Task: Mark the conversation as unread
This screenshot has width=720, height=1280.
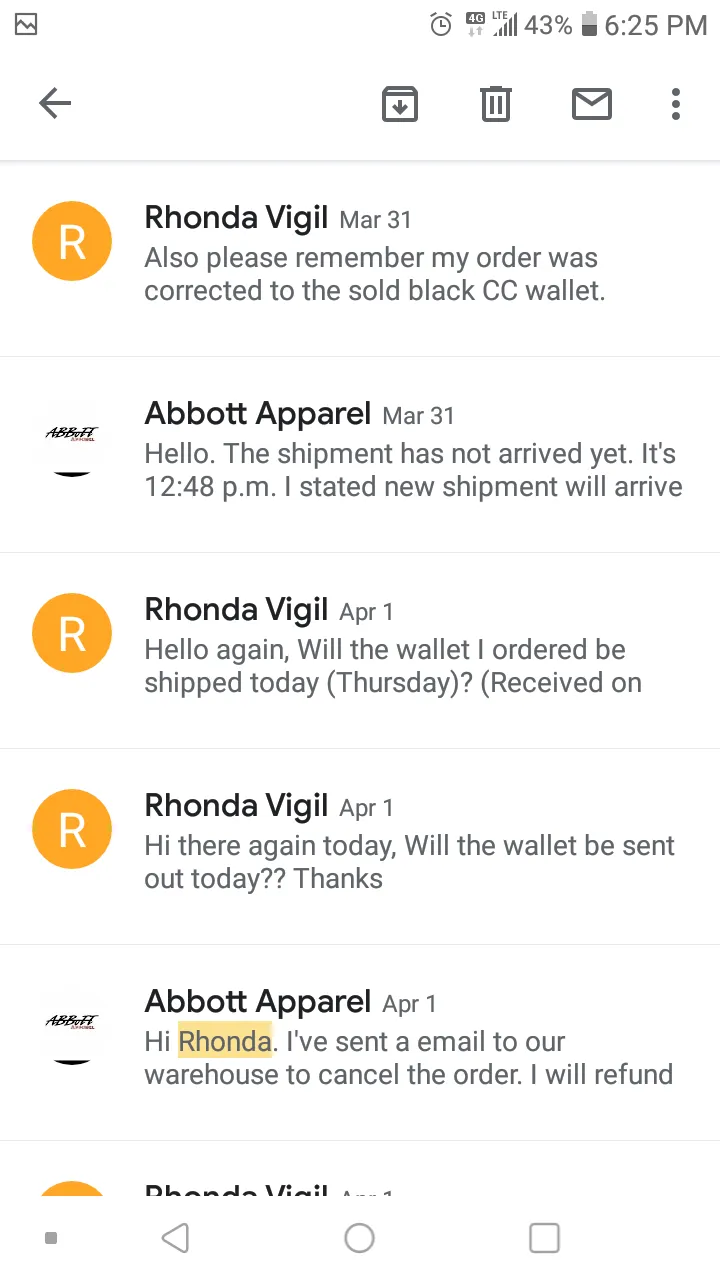Action: [x=592, y=103]
